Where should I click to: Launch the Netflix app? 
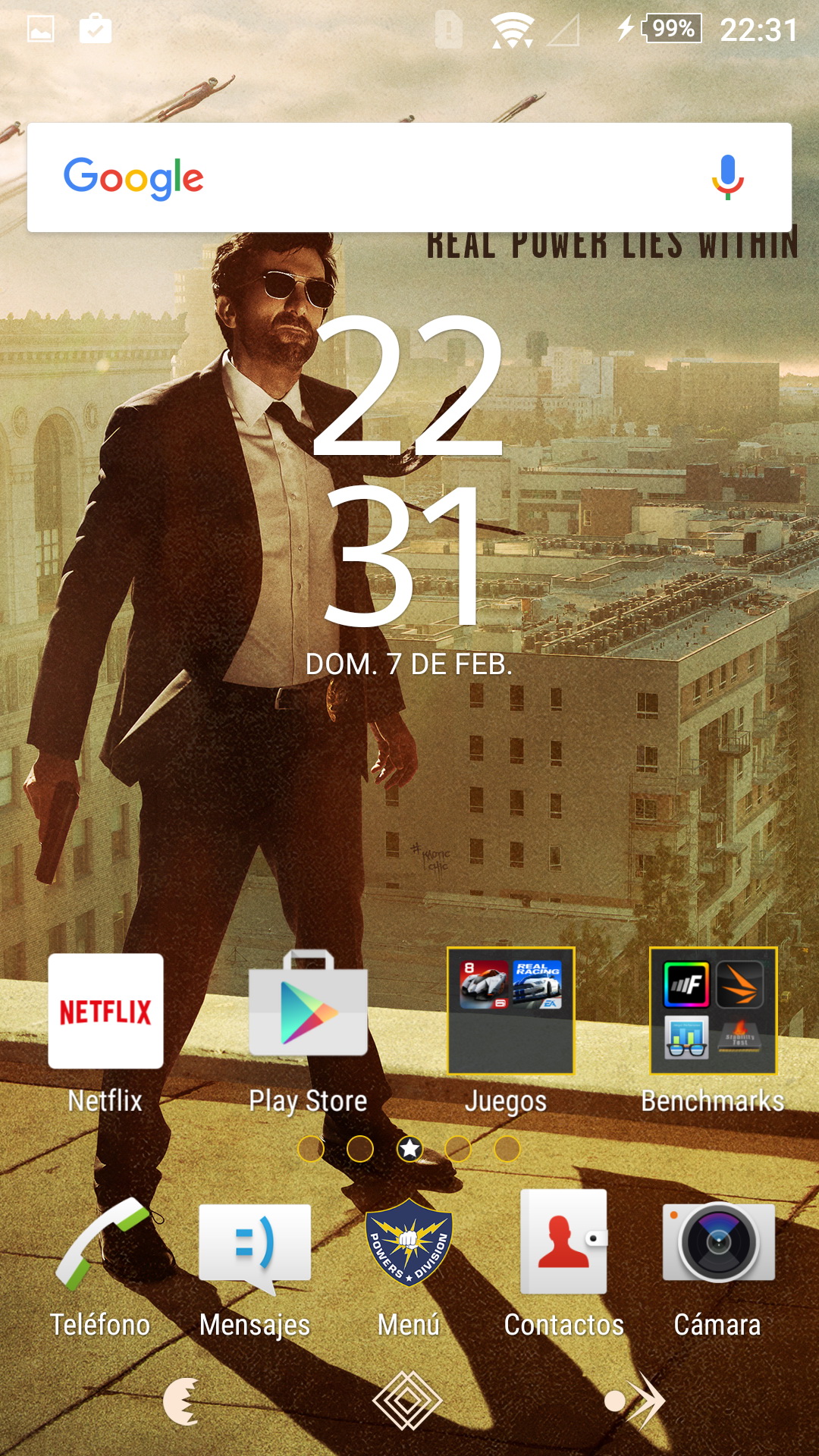click(x=105, y=1012)
